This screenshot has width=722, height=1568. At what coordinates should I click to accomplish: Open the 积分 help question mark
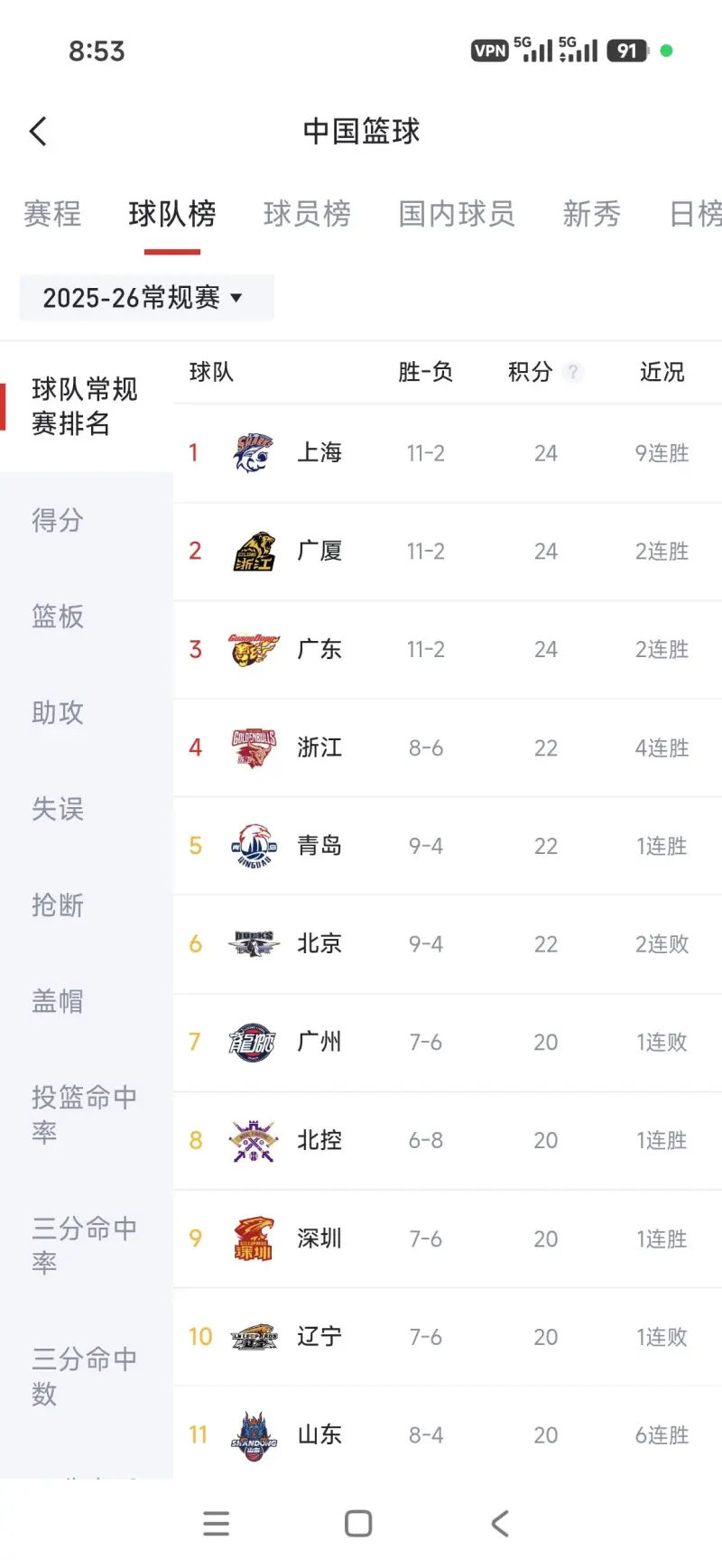pyautogui.click(x=574, y=372)
